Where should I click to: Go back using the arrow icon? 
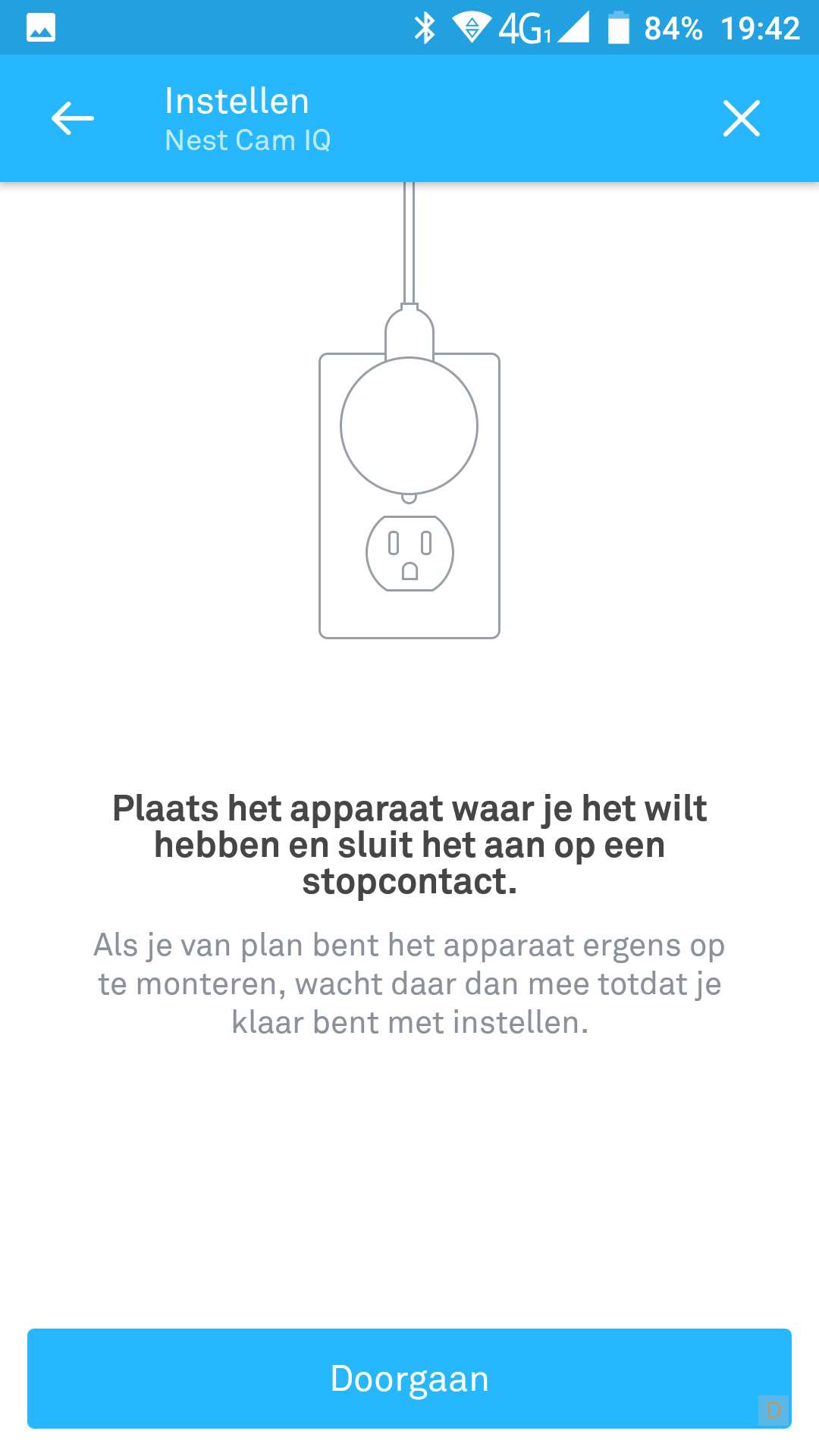[73, 118]
